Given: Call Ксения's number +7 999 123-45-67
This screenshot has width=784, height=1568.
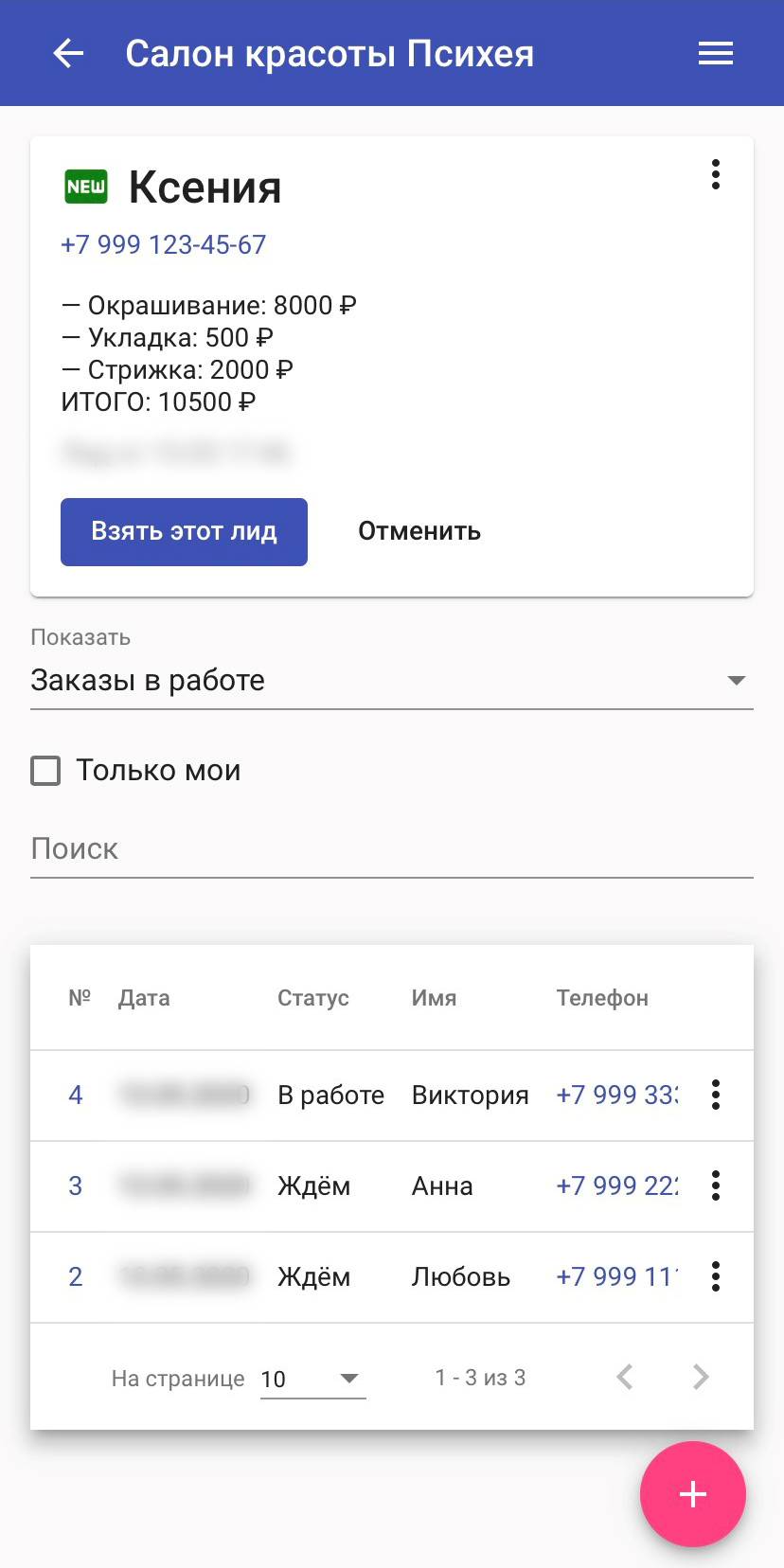Looking at the screenshot, I should (x=164, y=244).
